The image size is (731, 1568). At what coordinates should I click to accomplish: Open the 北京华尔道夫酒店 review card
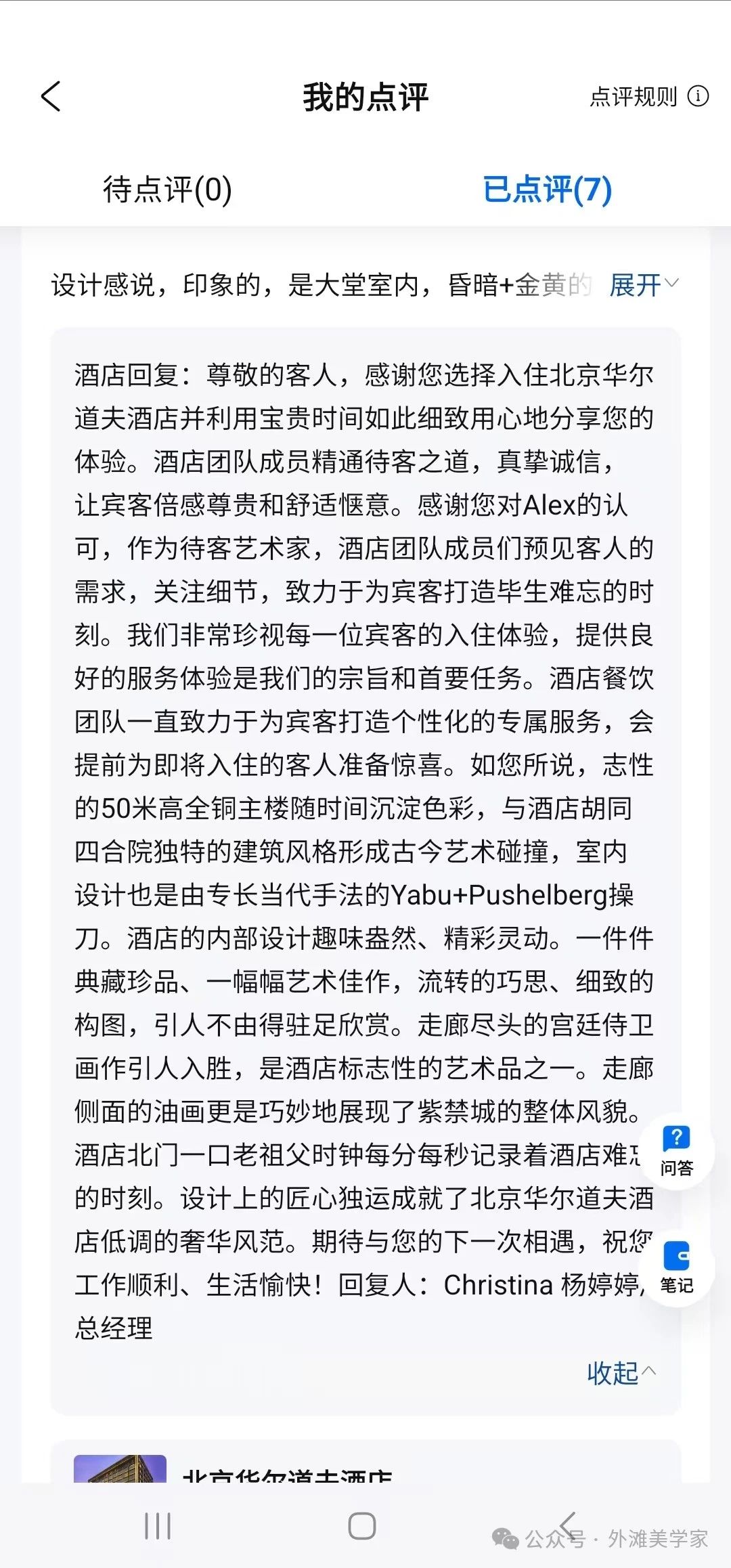[287, 1472]
